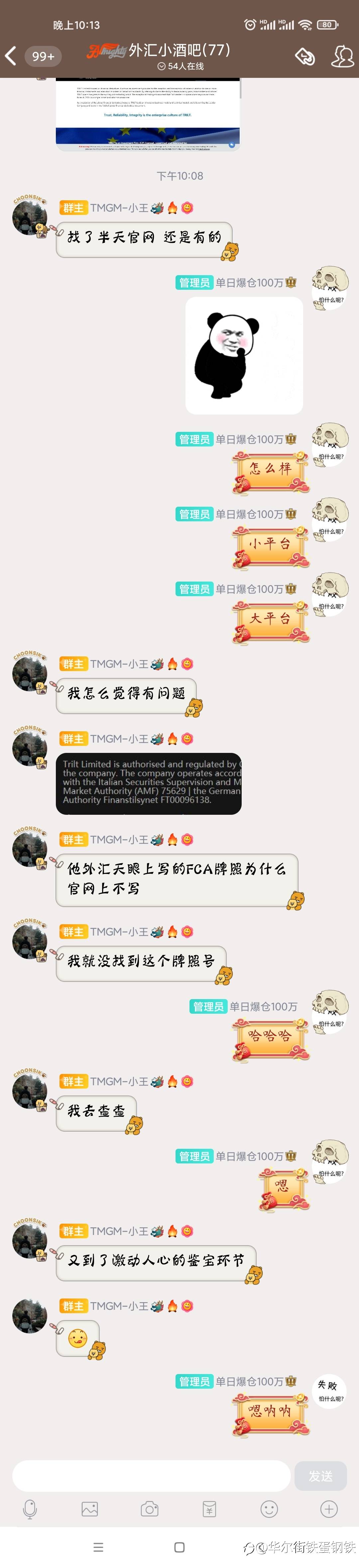View the Trilt Limited screenshot image
The height and width of the screenshot is (1568, 359).
click(149, 784)
